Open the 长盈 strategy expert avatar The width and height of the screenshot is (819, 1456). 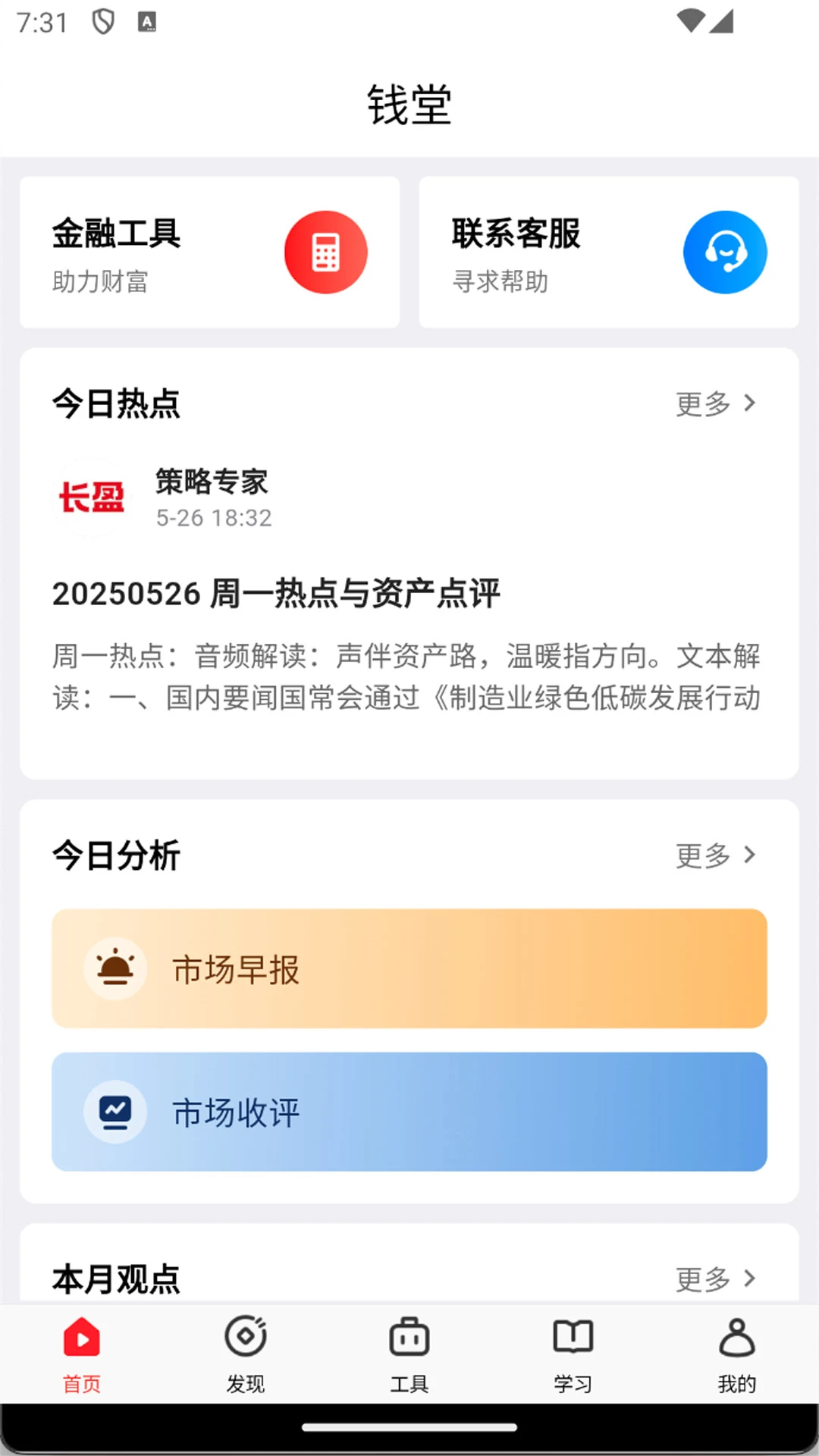click(x=93, y=497)
